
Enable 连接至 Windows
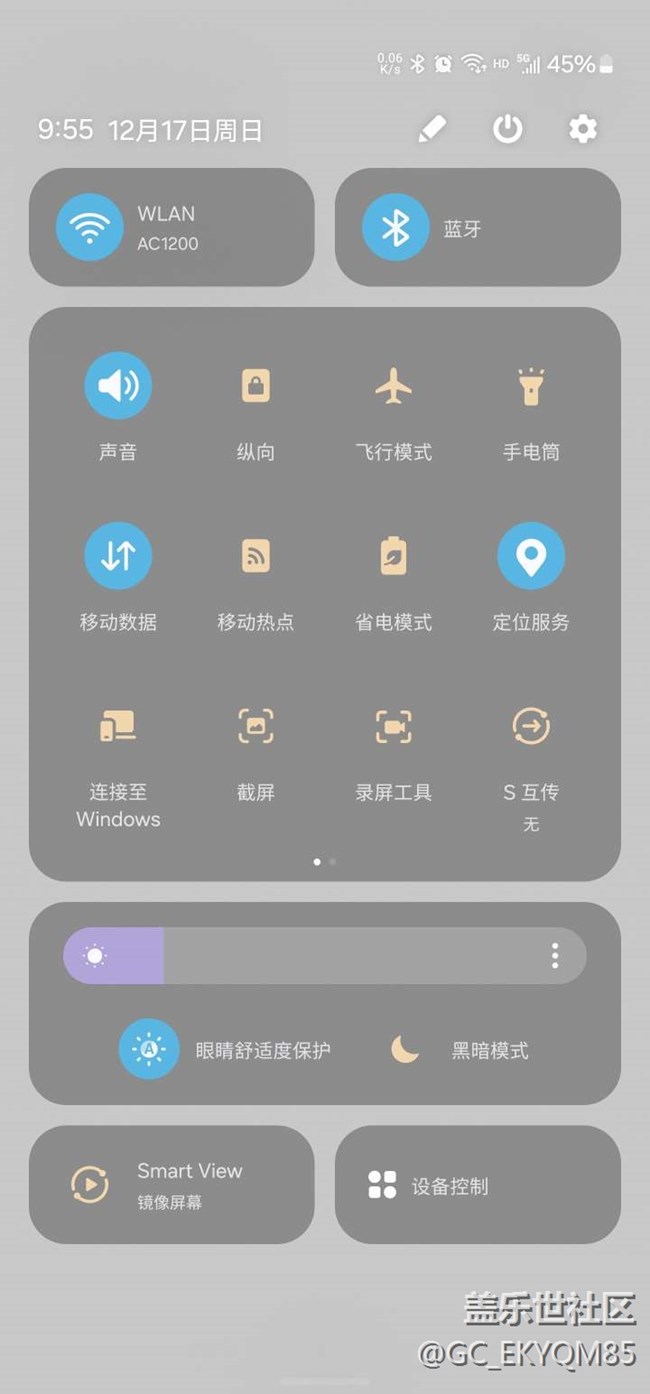[x=118, y=726]
